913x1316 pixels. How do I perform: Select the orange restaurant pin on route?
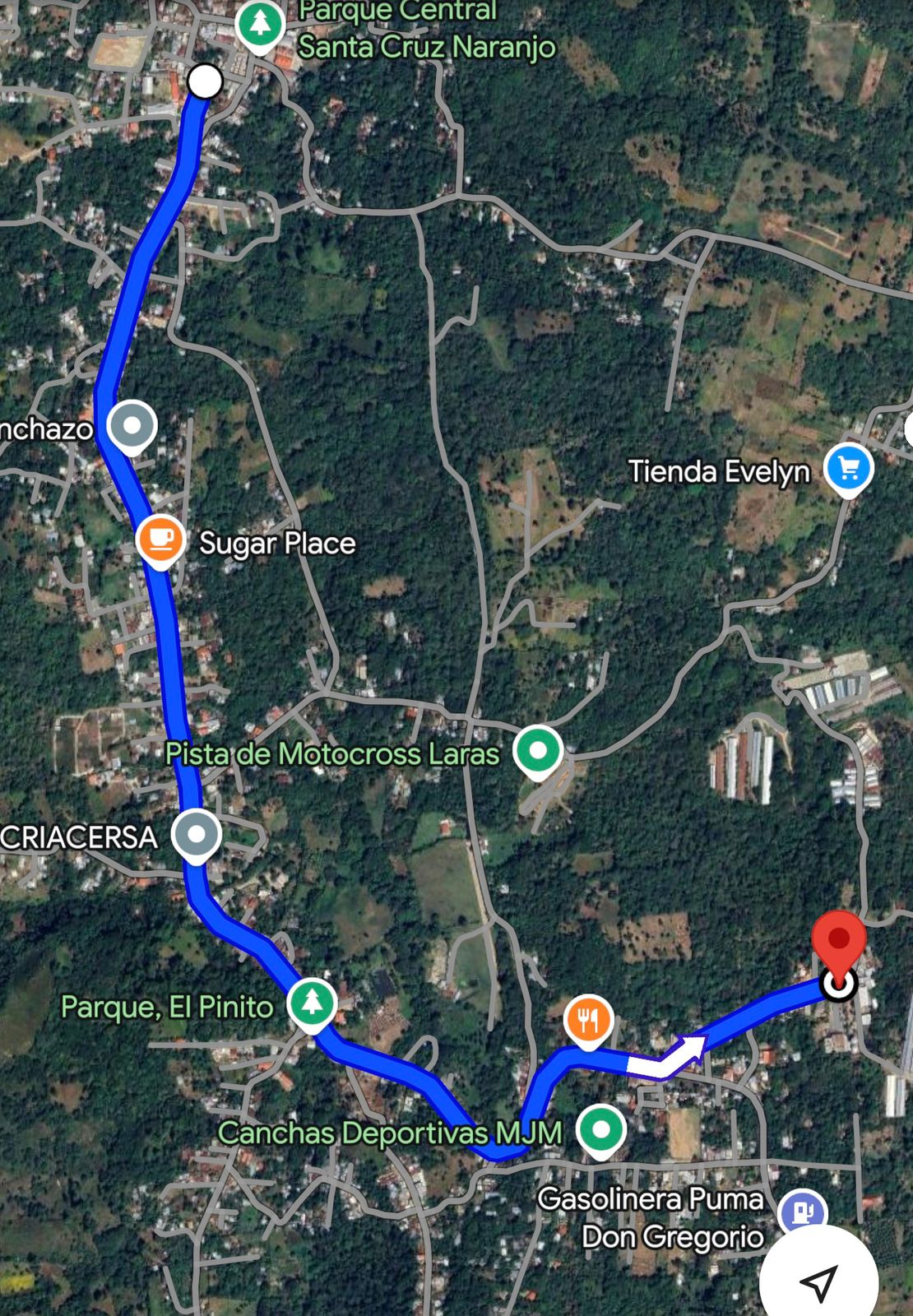tap(588, 1019)
